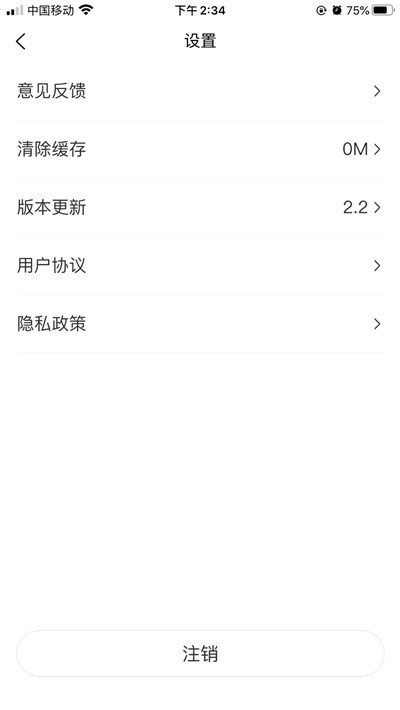This screenshot has width=400, height=710.
Task: Open the 意见反馈 row
Action: (x=200, y=91)
